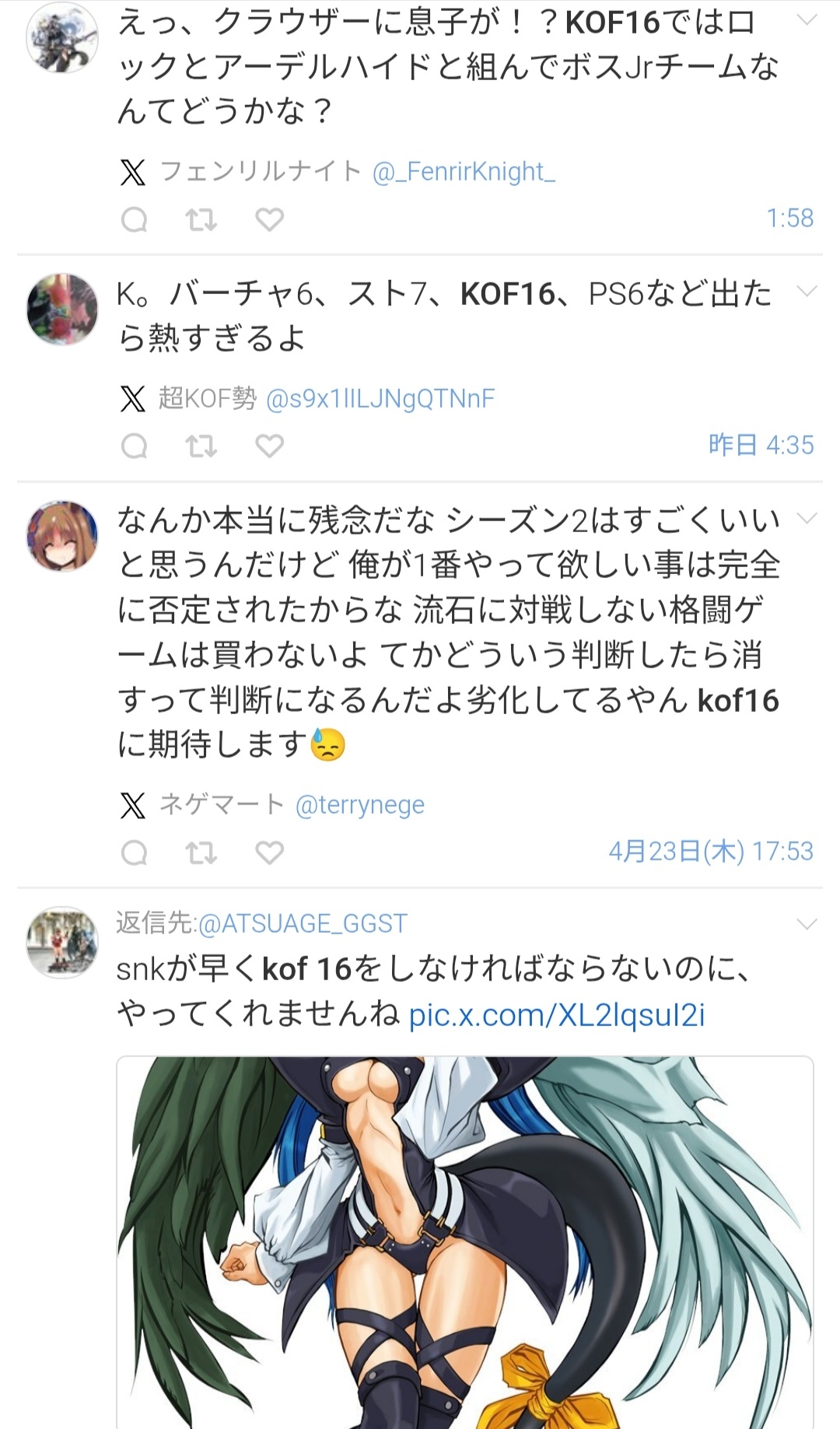Image resolution: width=840 pixels, height=1429 pixels.
Task: Open @_FenrirKnight_ profile link
Action: click(x=464, y=172)
